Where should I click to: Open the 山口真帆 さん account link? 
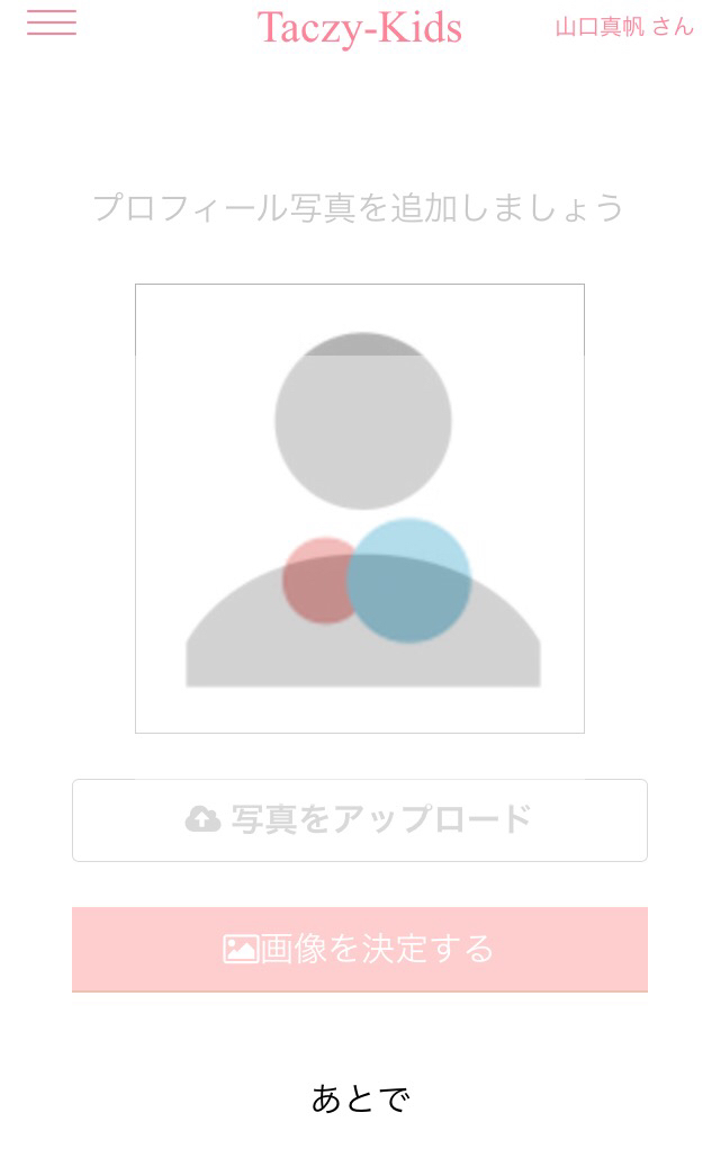(x=624, y=27)
